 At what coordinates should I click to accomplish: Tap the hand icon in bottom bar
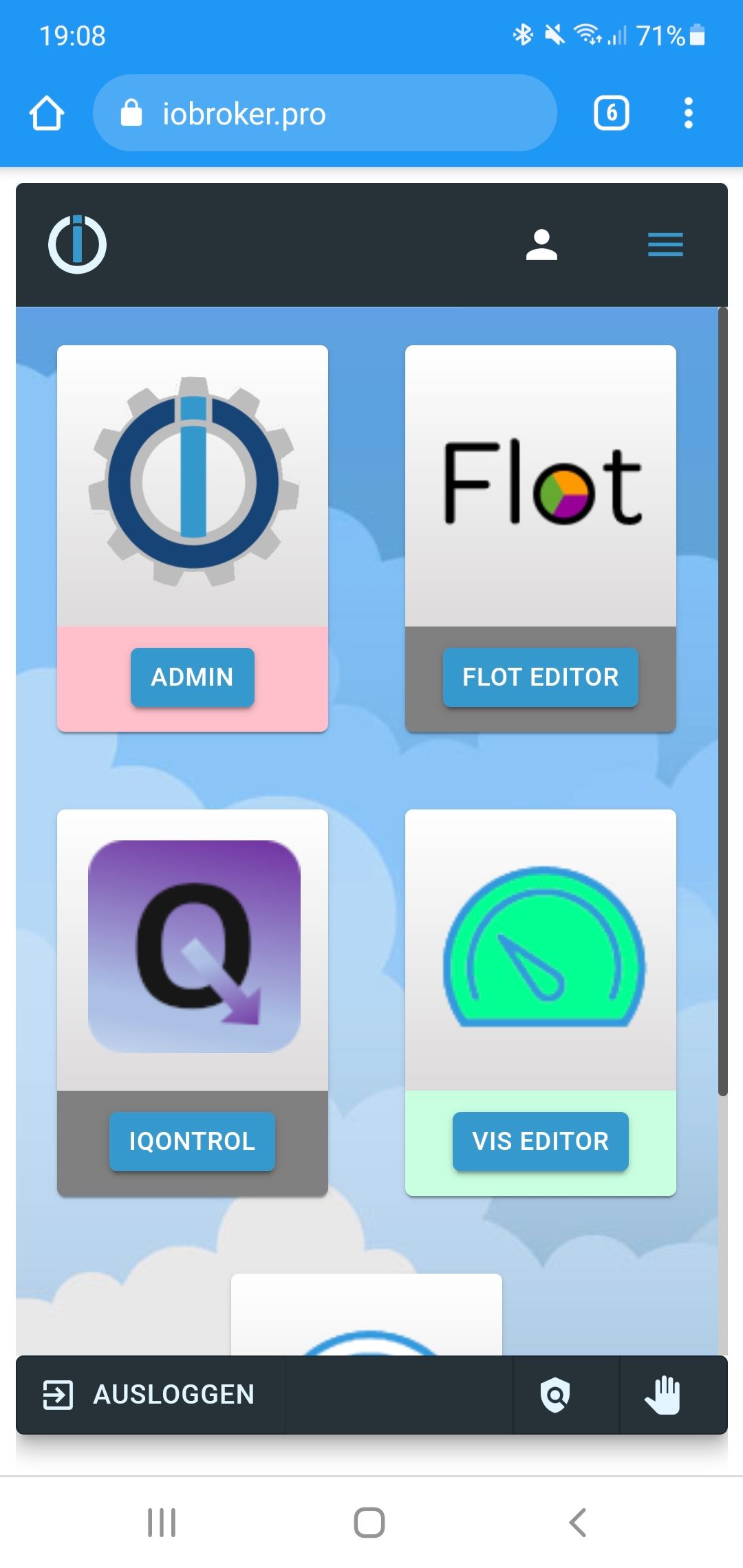point(663,1395)
